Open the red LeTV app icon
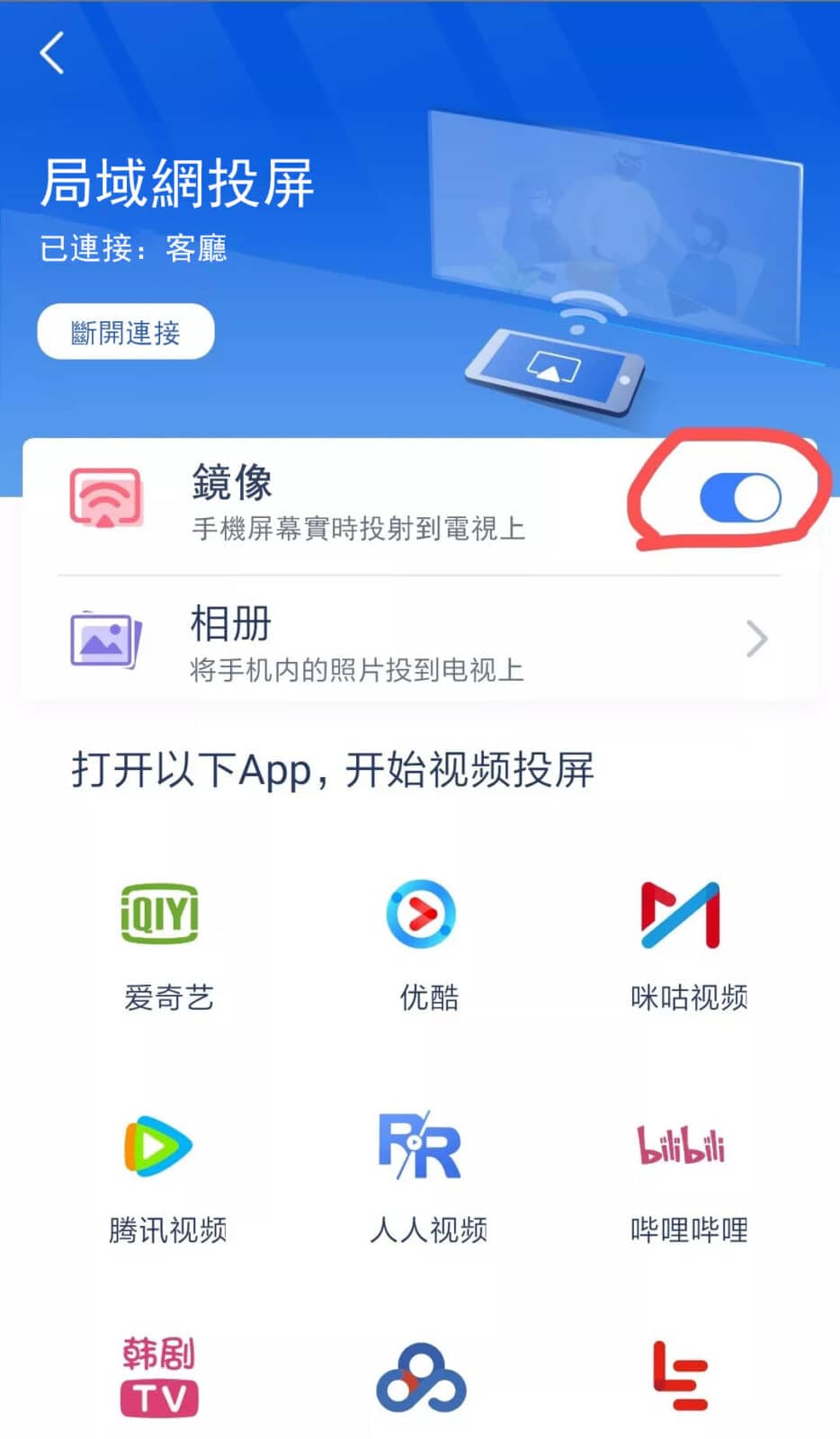Image resolution: width=840 pixels, height=1439 pixels. [680, 1377]
